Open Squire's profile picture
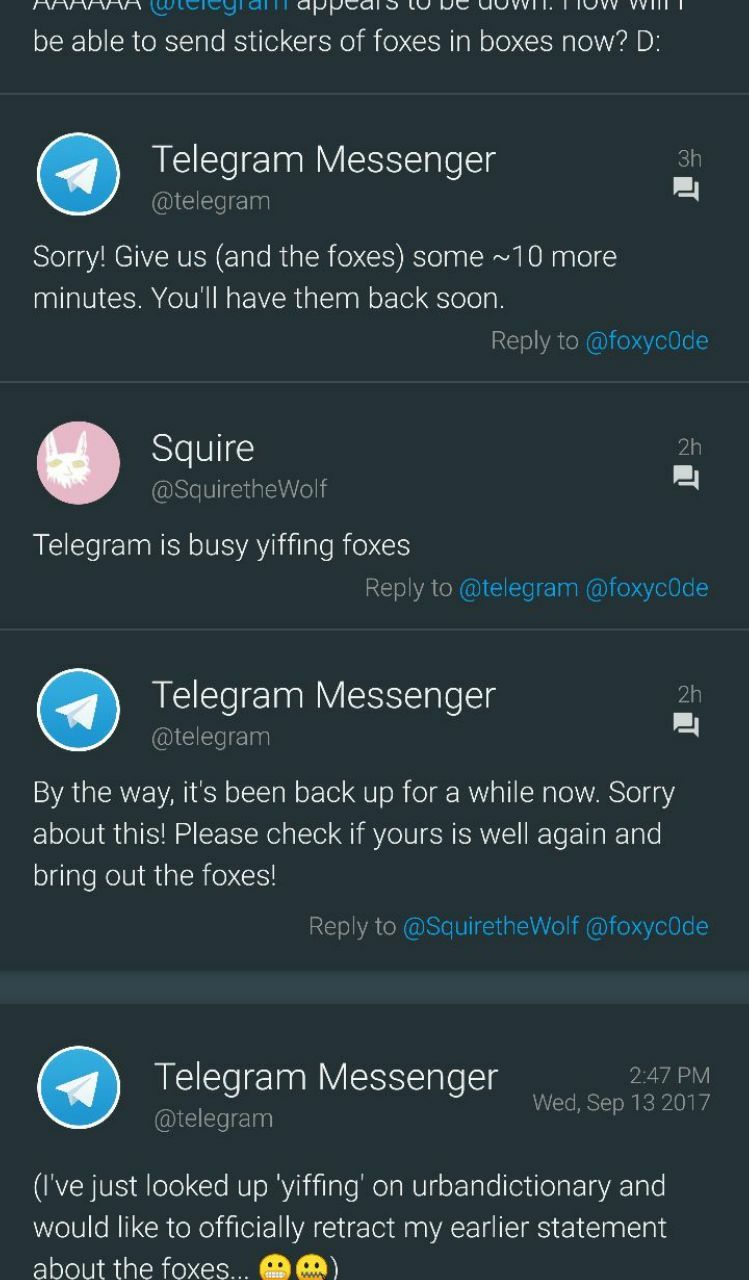This screenshot has height=1280, width=749. pos(78,463)
